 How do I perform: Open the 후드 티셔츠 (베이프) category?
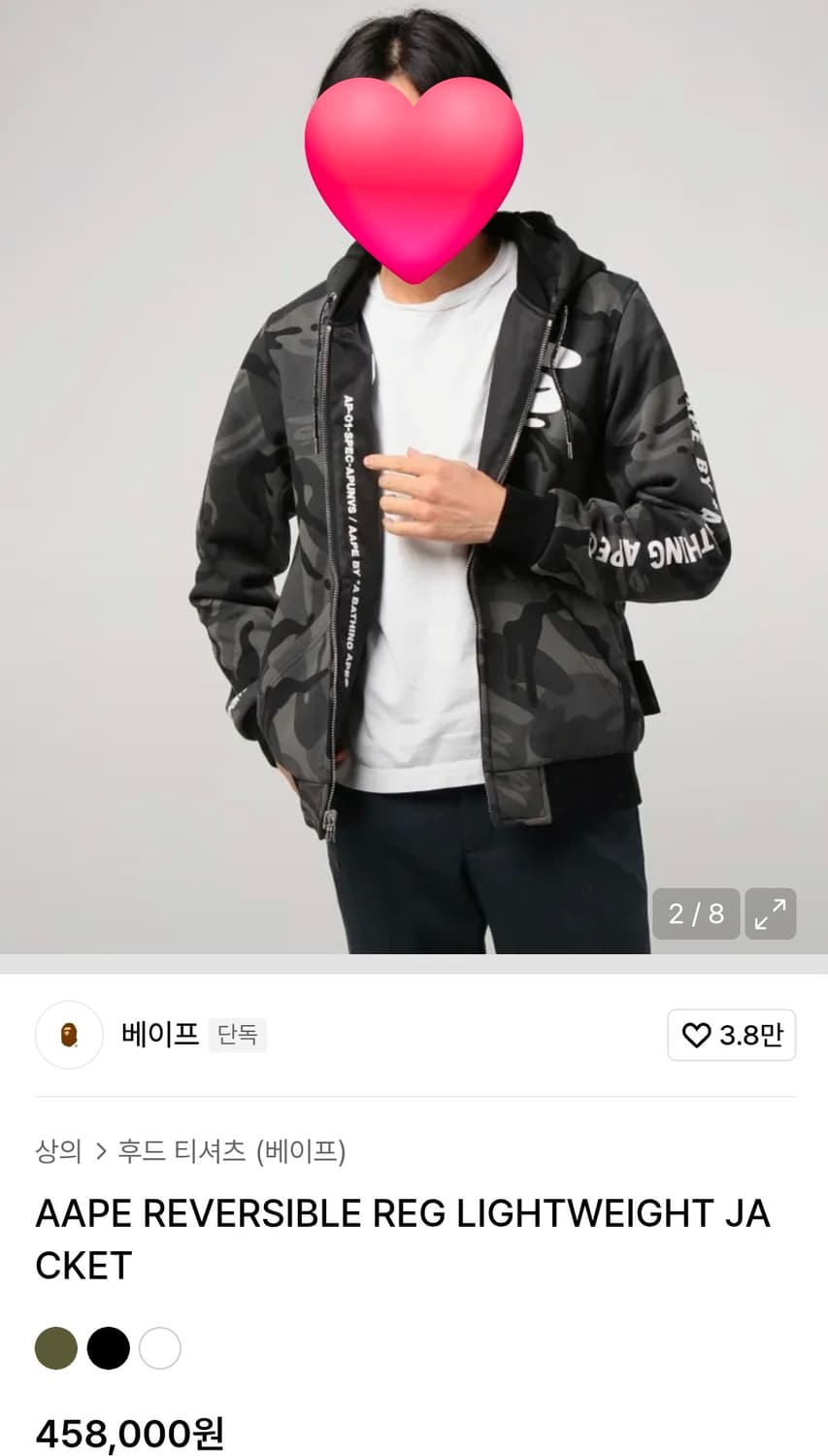[233, 1152]
